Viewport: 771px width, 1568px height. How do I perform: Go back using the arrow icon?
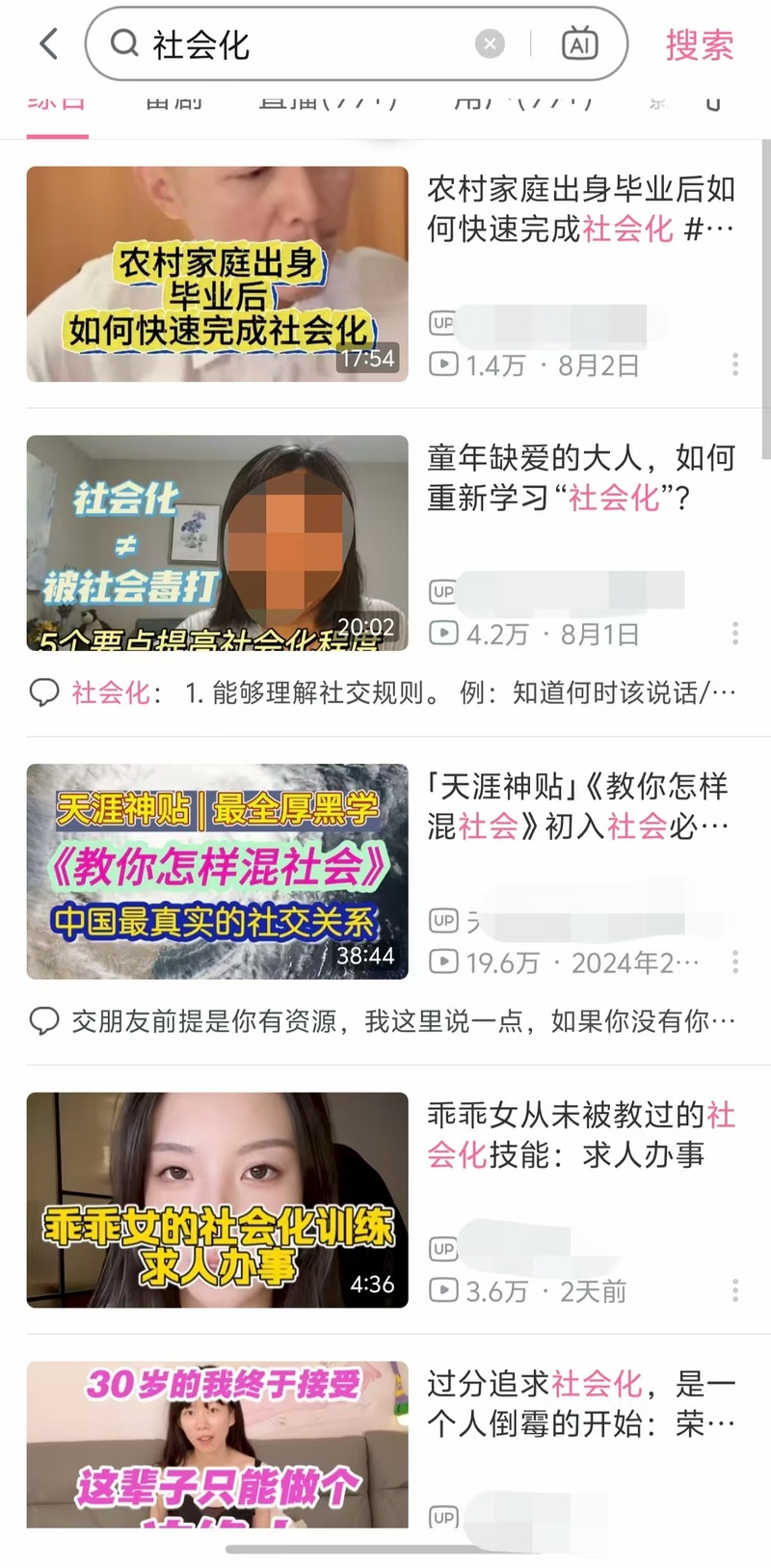coord(49,44)
